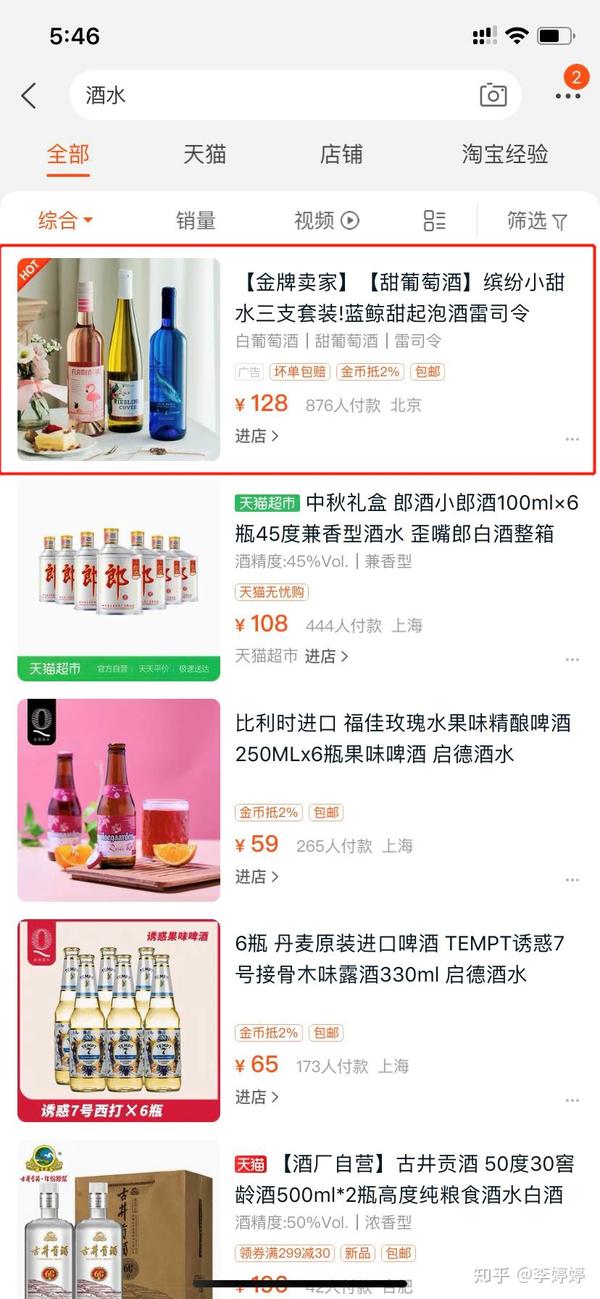Open 古井贡酒 50度 product
The height and width of the screenshot is (1299, 600).
coord(404,1179)
